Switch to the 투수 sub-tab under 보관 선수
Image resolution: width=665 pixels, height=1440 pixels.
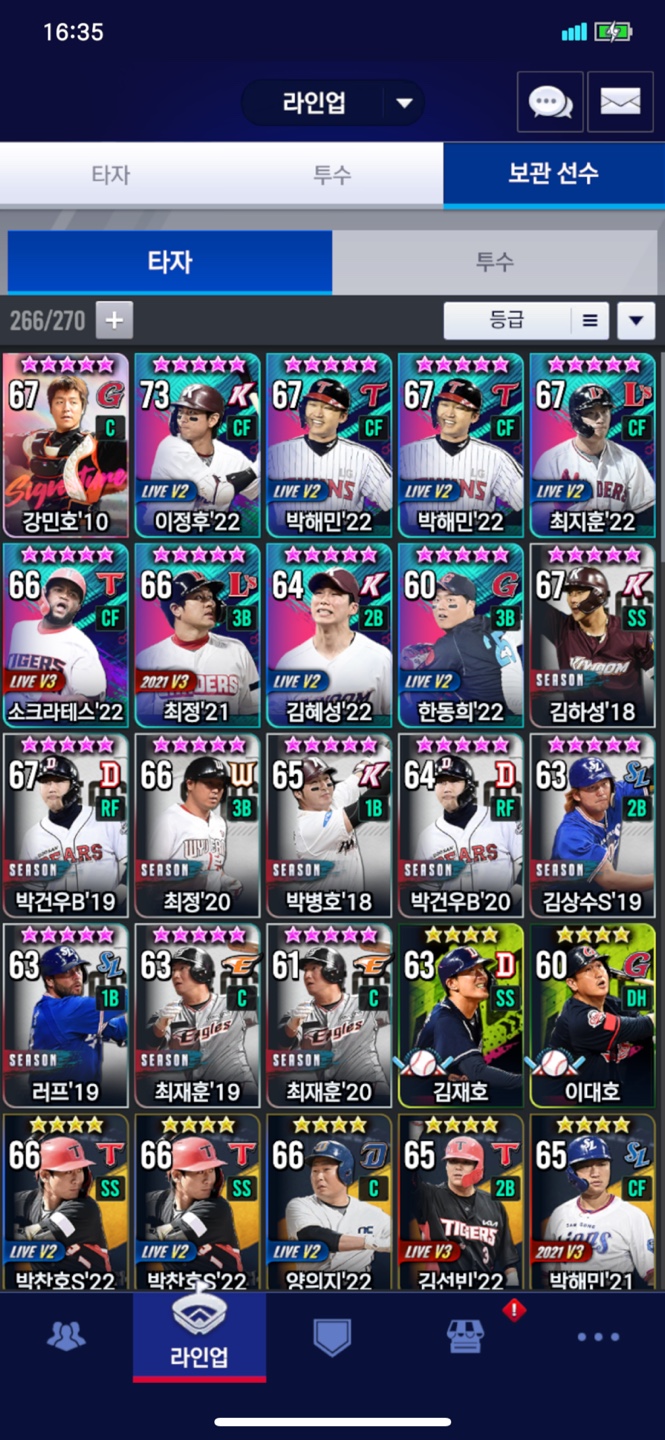[494, 262]
